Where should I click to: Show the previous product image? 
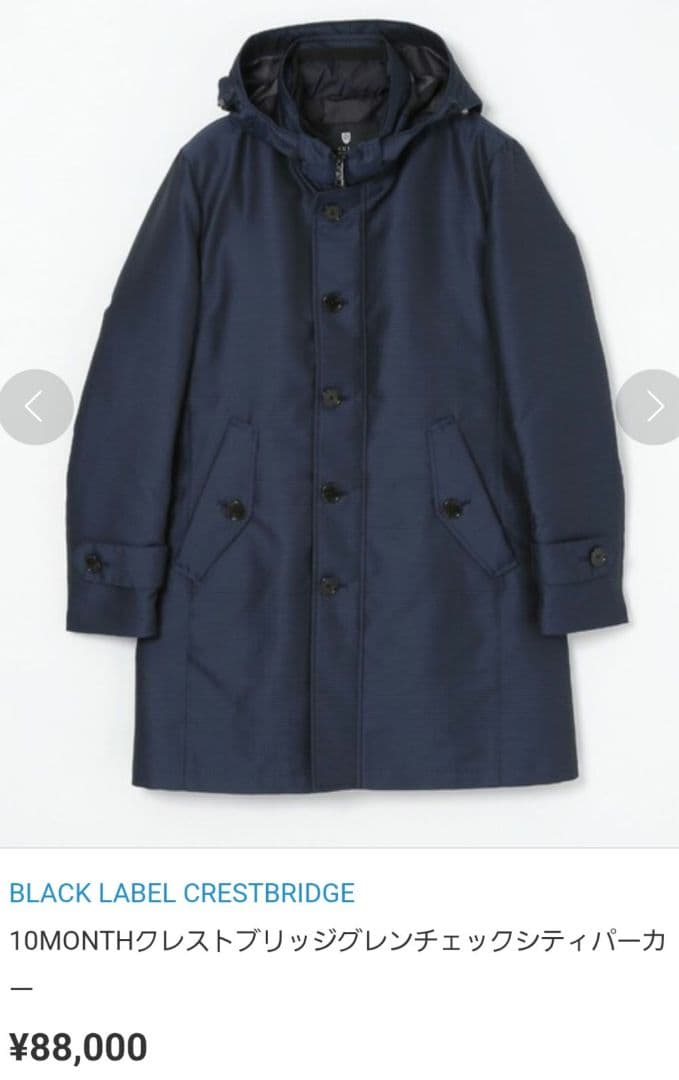click(33, 407)
